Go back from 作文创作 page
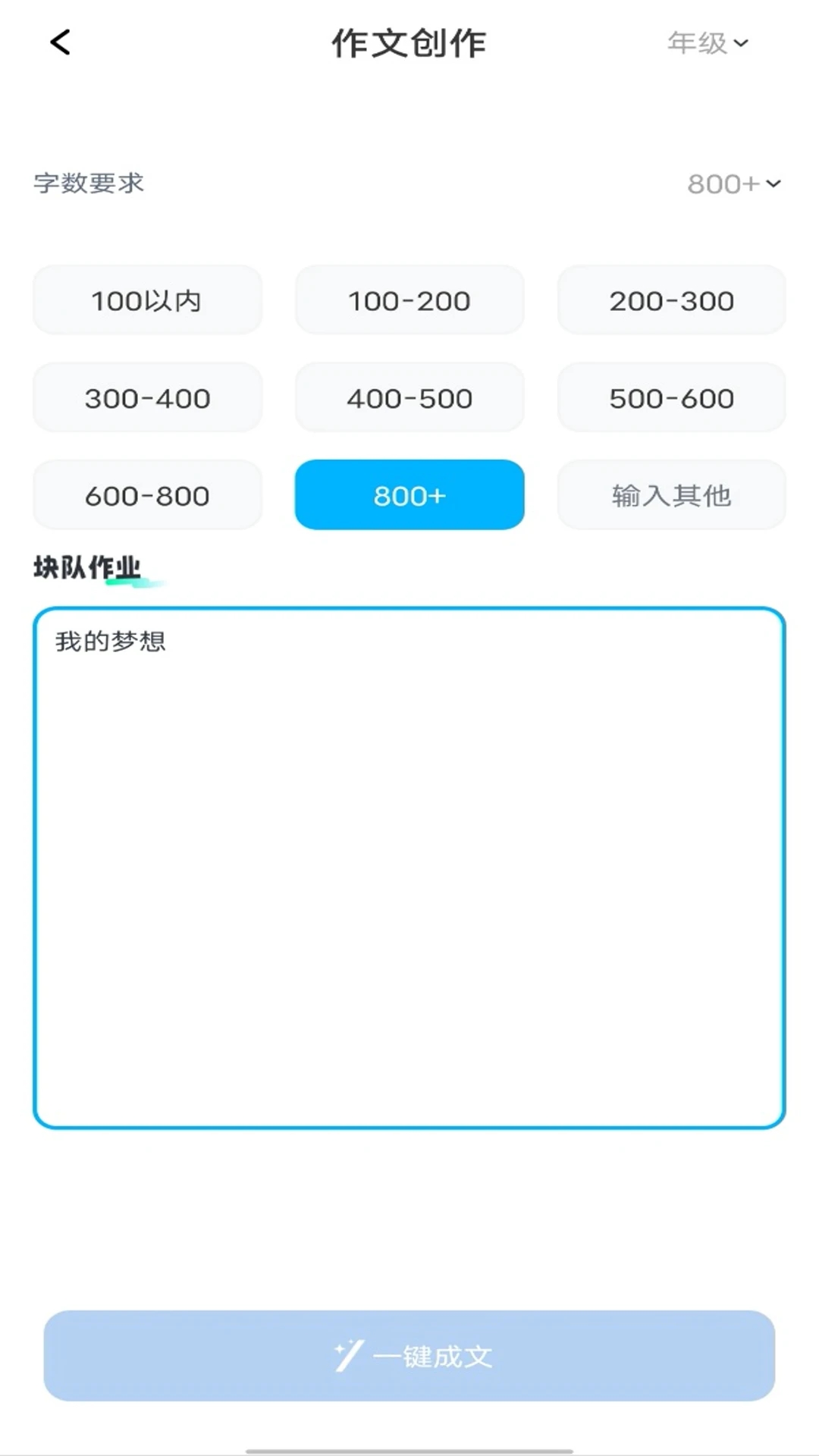The image size is (819, 1456). pos(61,42)
